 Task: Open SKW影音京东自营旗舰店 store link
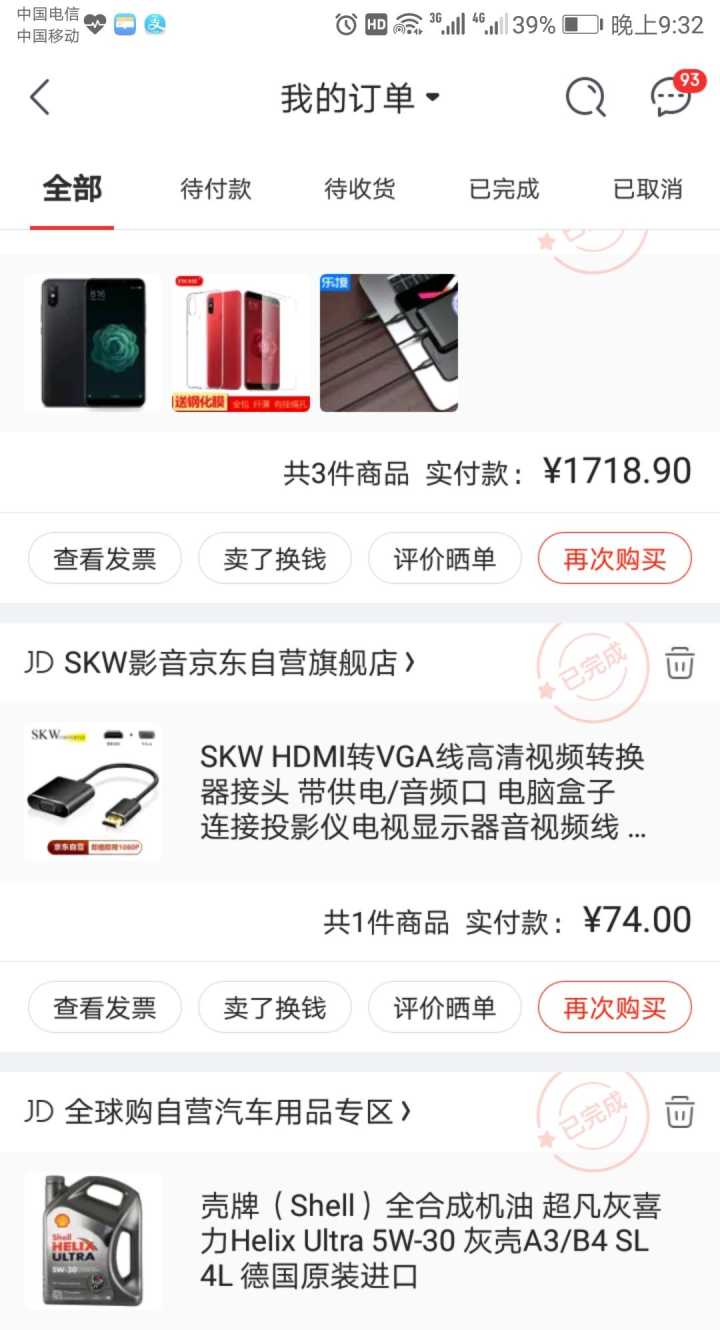230,663
